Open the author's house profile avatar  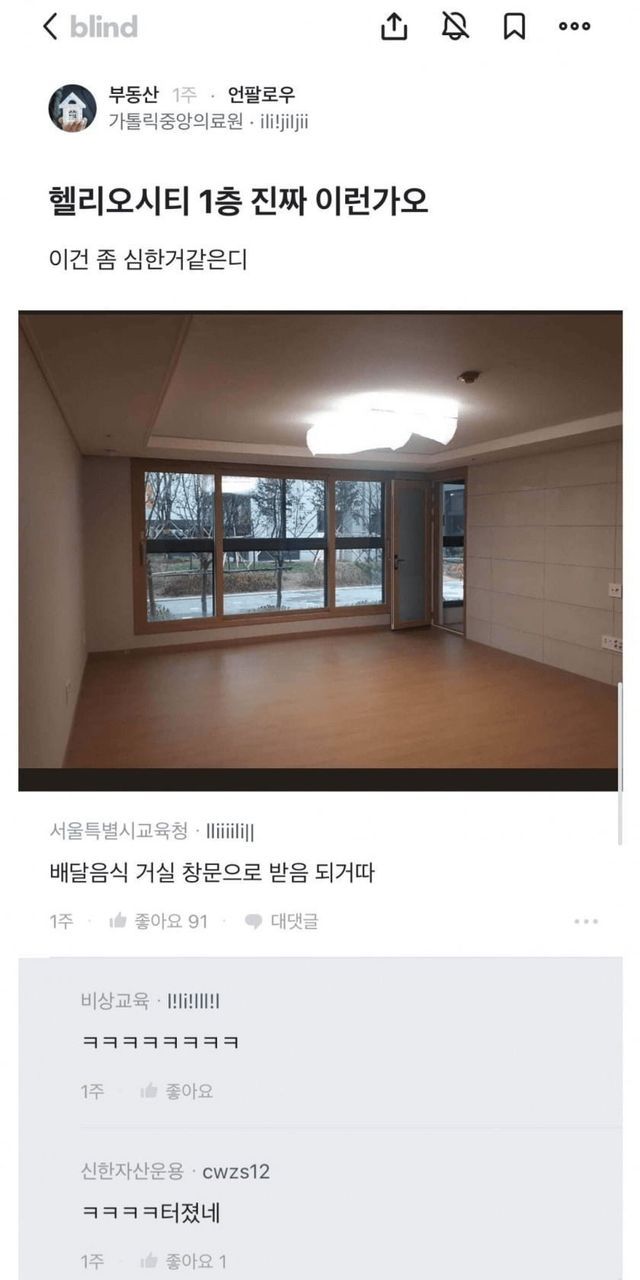click(72, 108)
